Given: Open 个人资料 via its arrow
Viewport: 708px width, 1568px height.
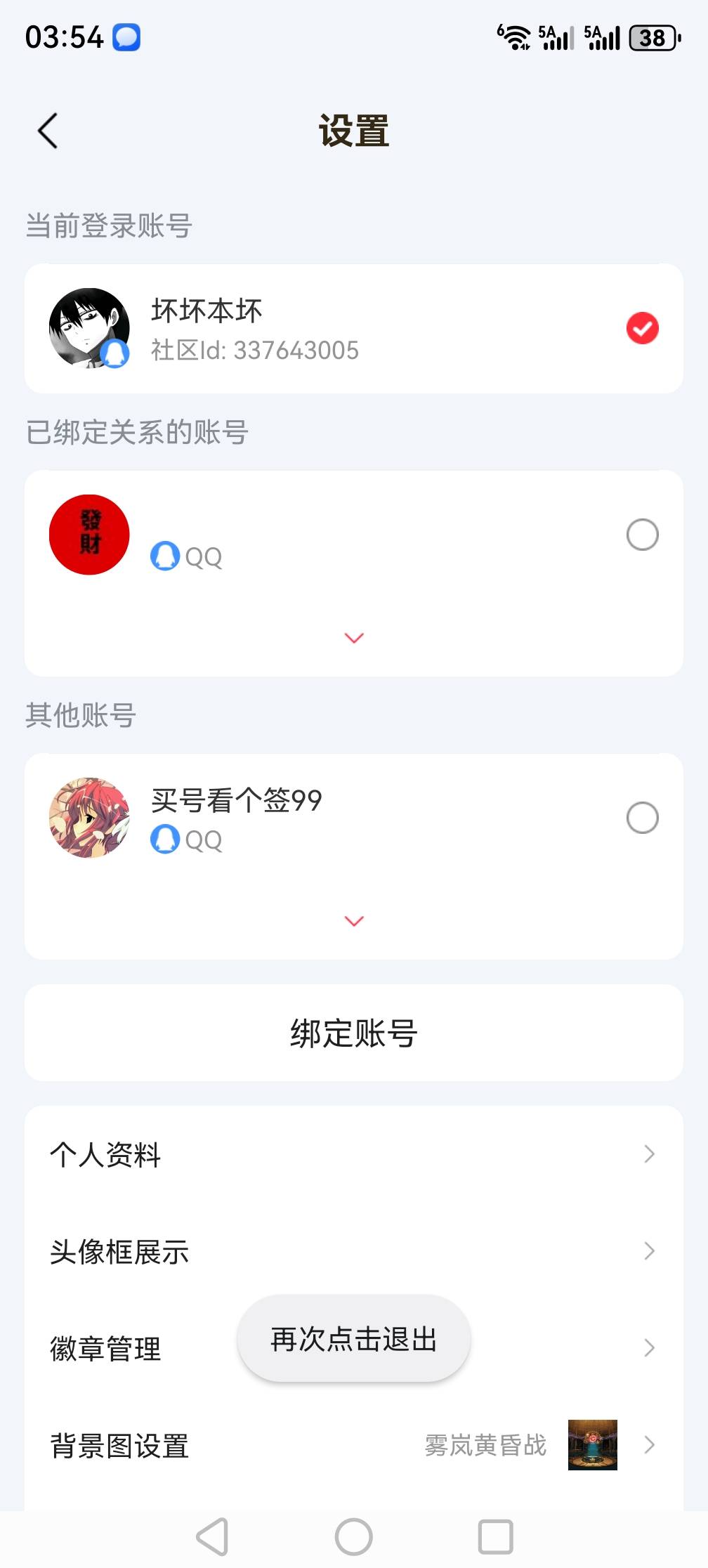Looking at the screenshot, I should pos(650,1154).
